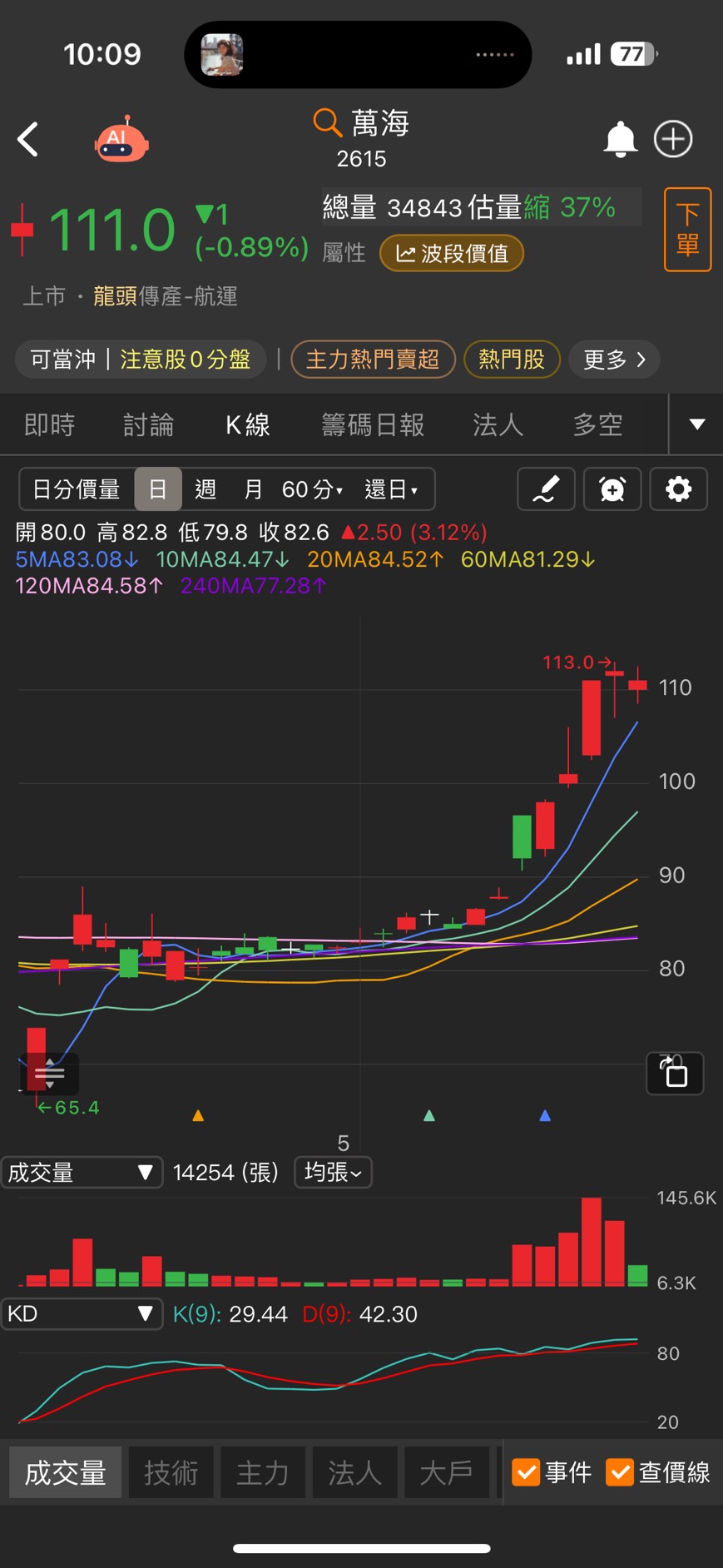The width and height of the screenshot is (723, 1568).
Task: Tap the chart share icon on the right
Action: 674,1074
